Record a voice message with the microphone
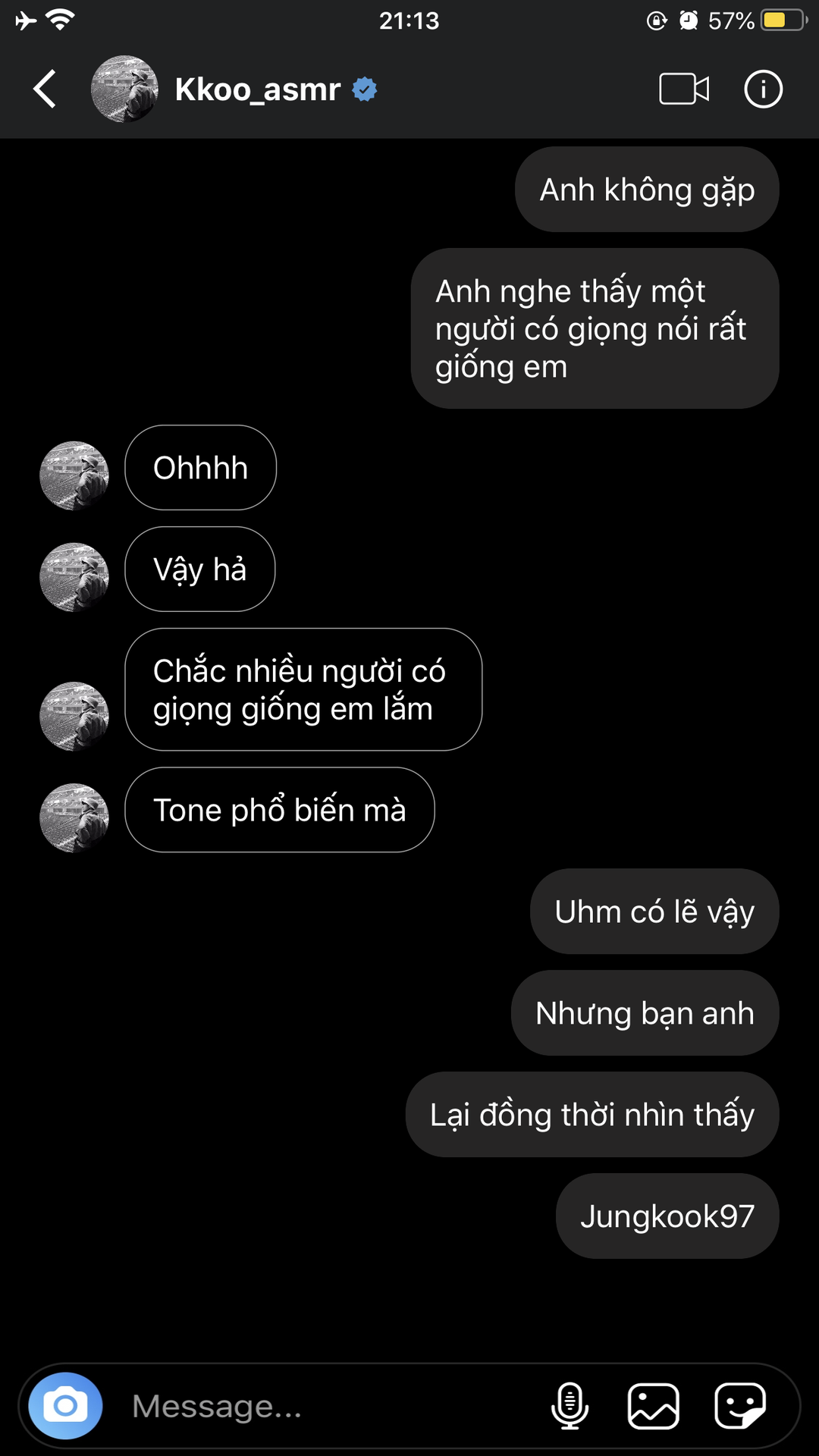 pos(570,1406)
